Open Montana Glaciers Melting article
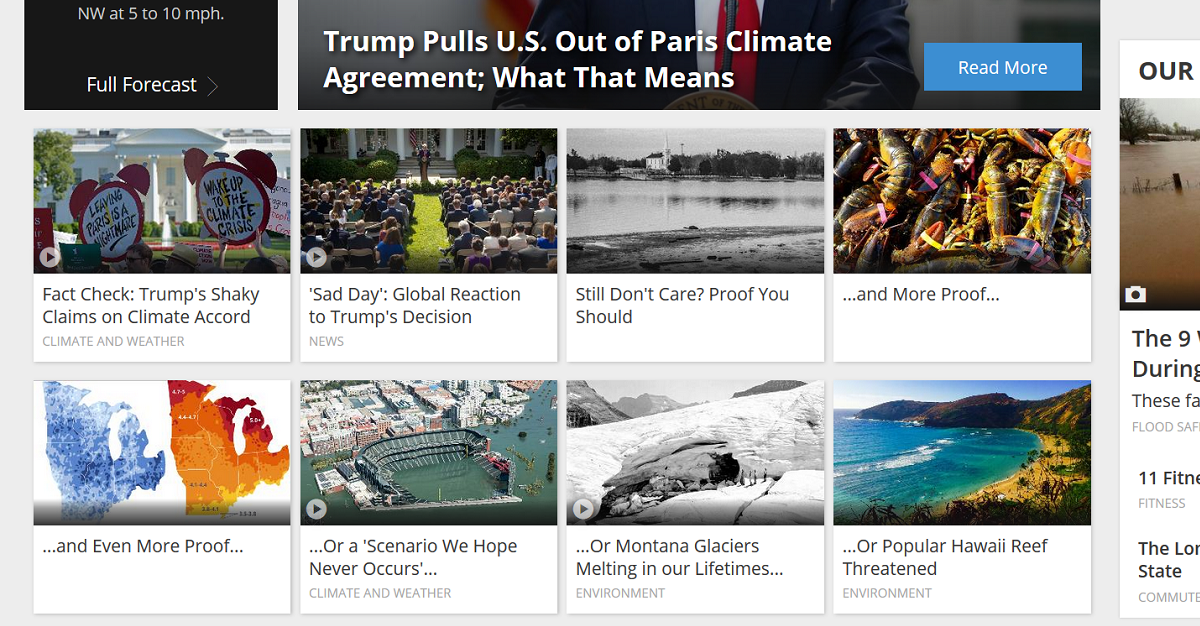Screen dimensions: 1200x626 679,558
